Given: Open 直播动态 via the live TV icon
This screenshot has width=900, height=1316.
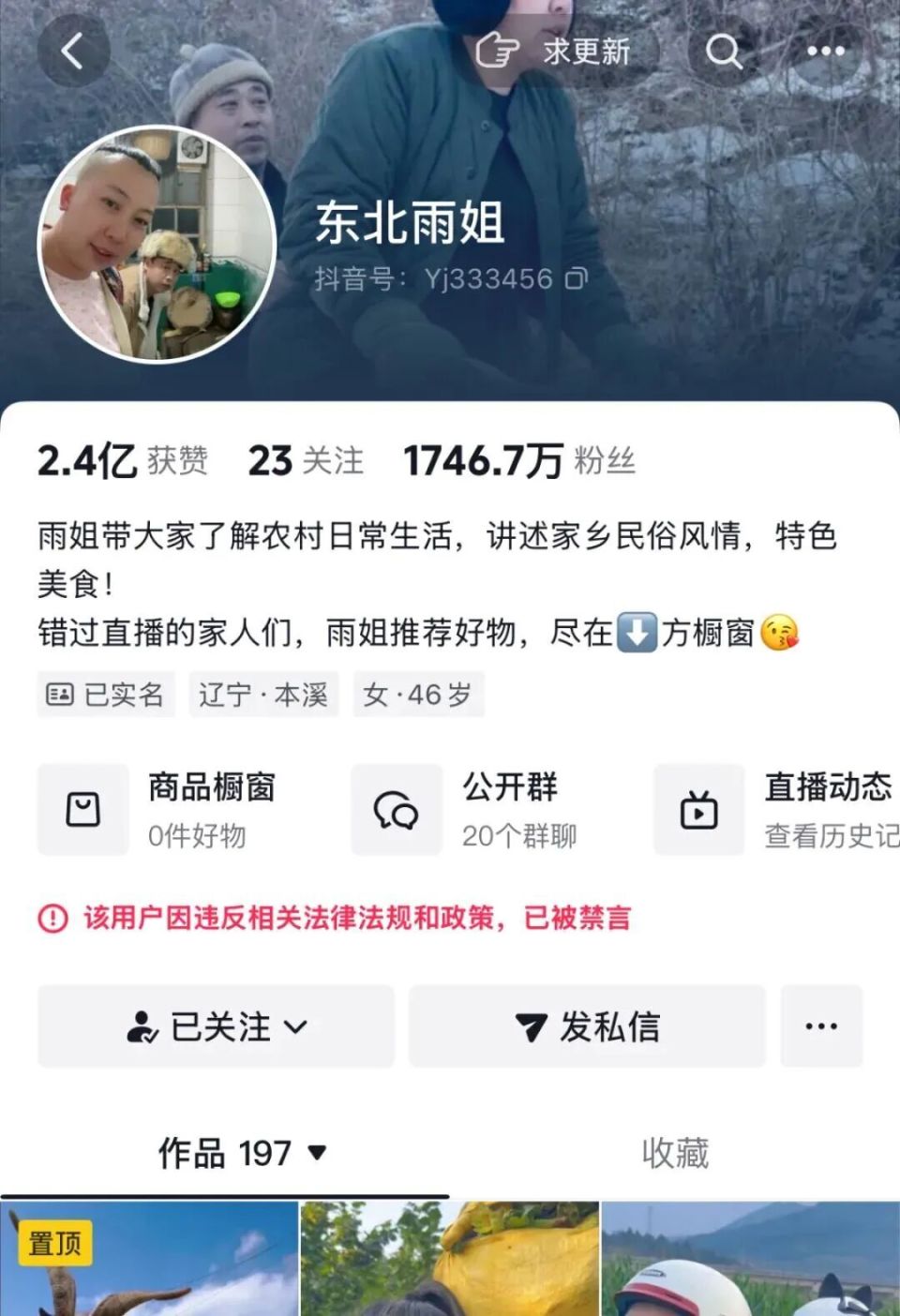Looking at the screenshot, I should click(700, 810).
